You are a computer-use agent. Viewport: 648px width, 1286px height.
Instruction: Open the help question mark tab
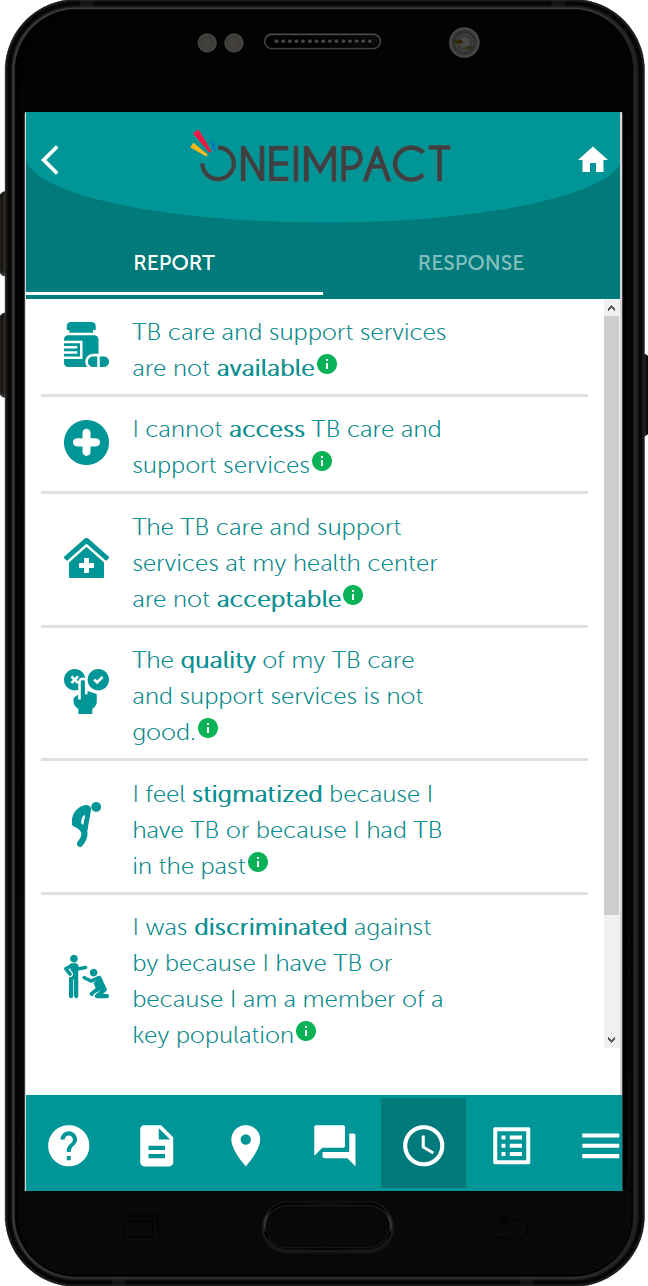click(69, 1145)
